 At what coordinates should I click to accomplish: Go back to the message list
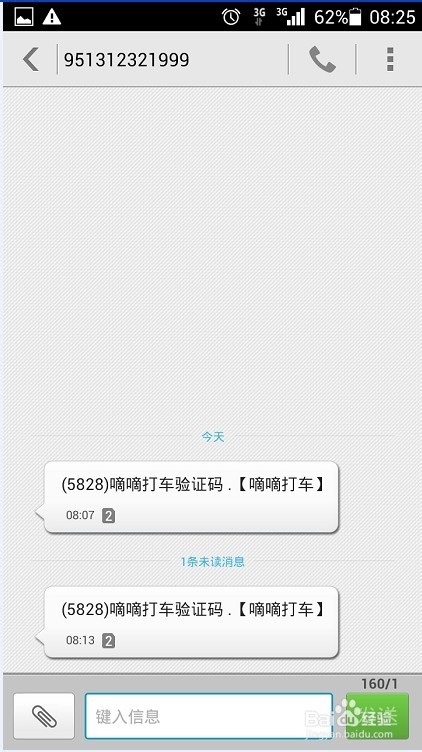[31, 59]
